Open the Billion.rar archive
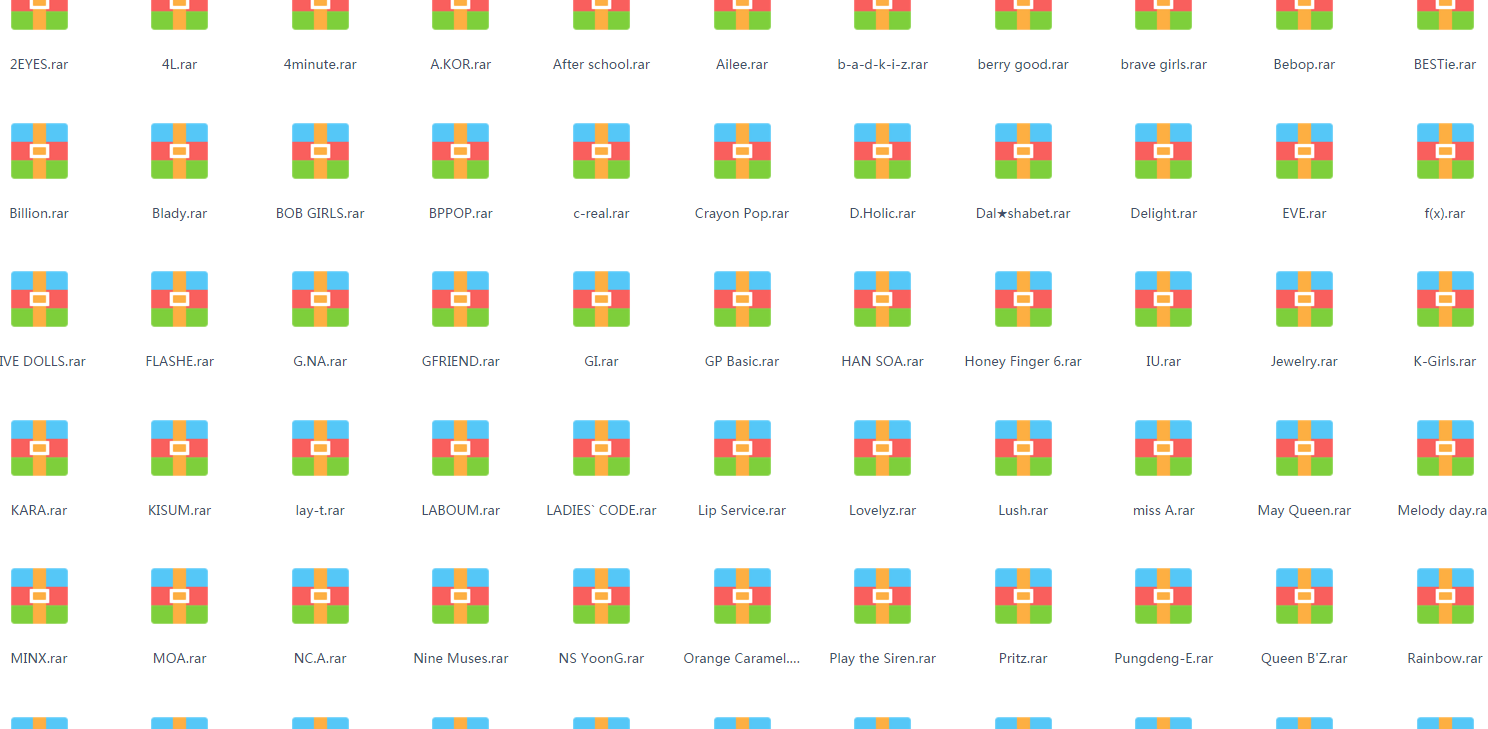 pos(39,151)
